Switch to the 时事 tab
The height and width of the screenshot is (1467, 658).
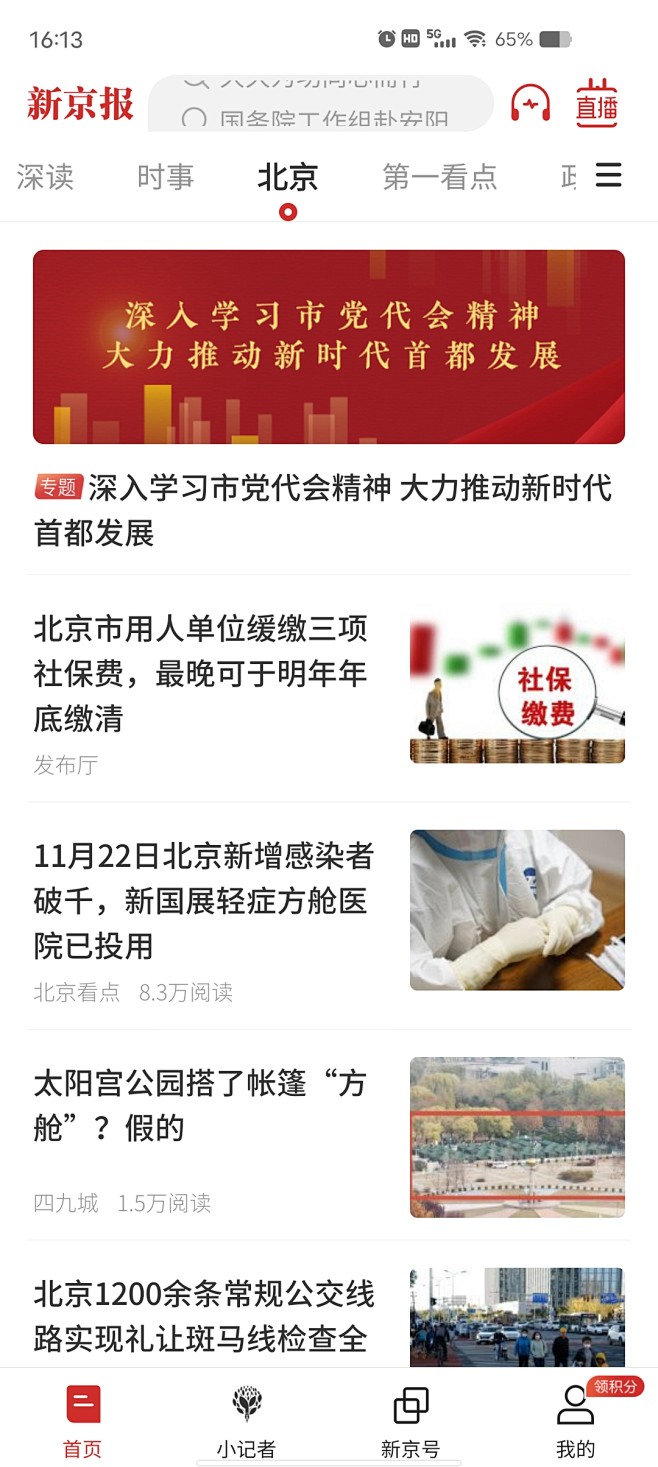(165, 178)
